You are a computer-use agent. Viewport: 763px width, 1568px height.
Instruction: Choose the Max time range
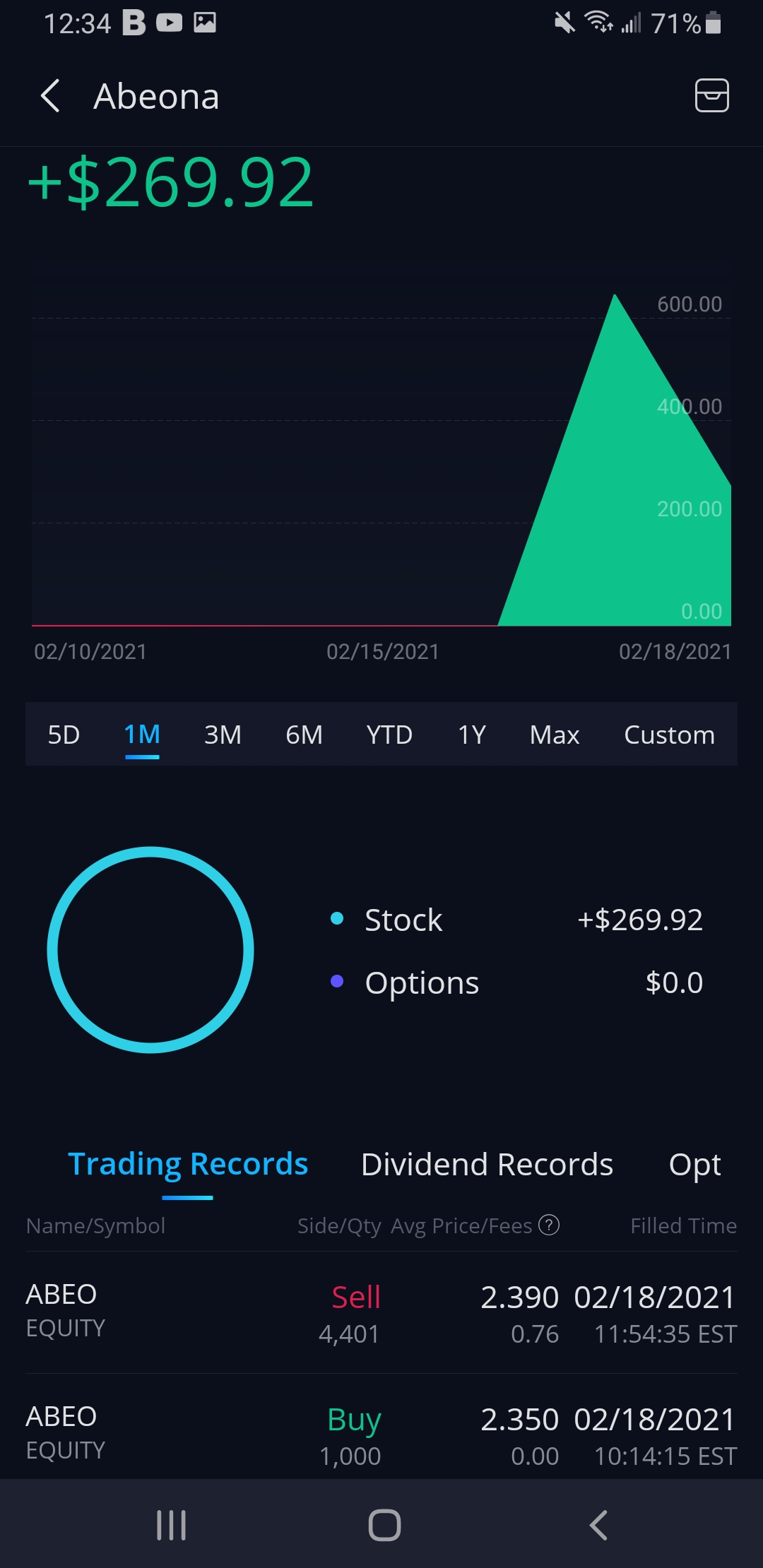pyautogui.click(x=555, y=735)
